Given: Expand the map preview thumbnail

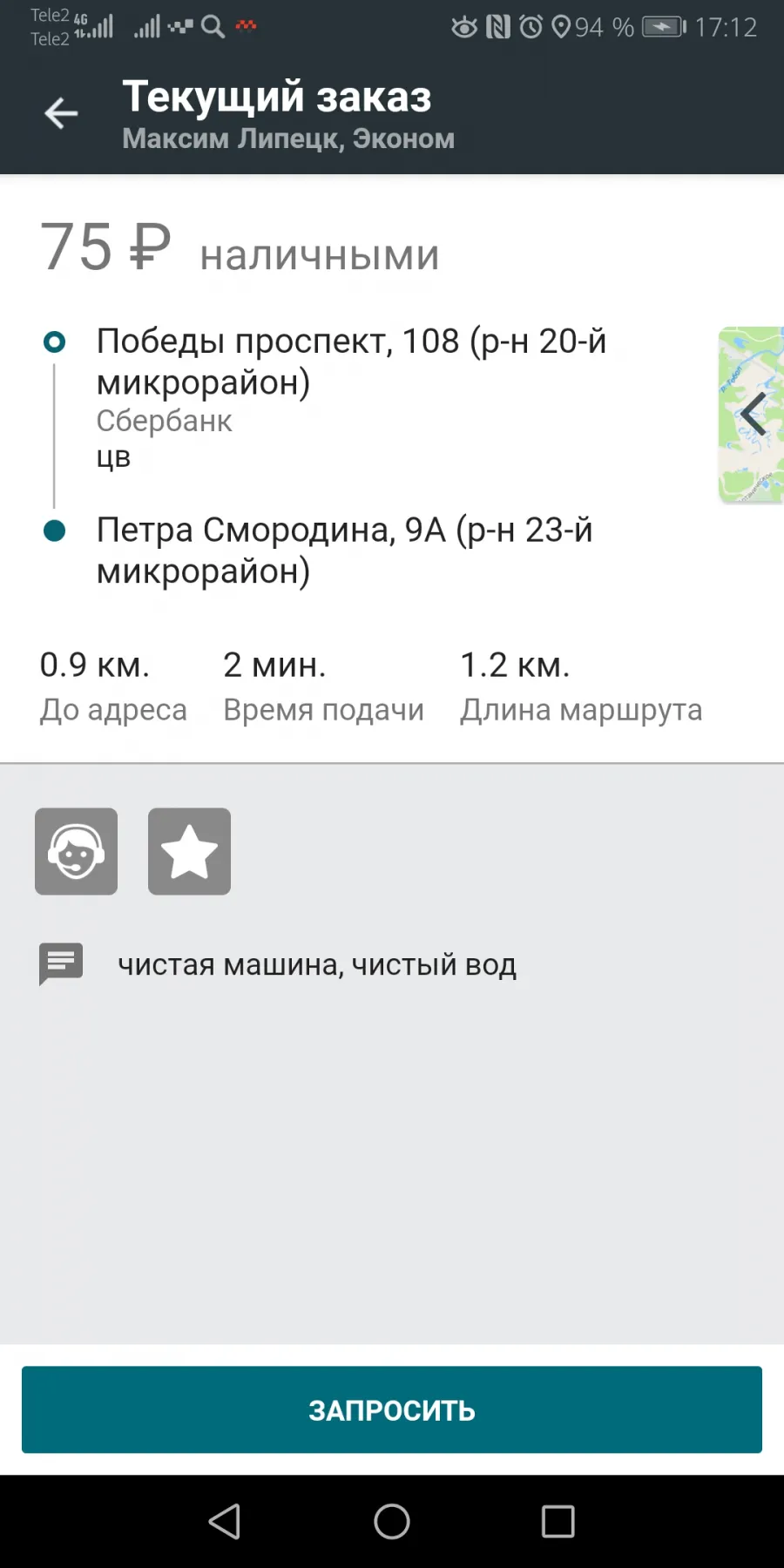Looking at the screenshot, I should tap(751, 414).
